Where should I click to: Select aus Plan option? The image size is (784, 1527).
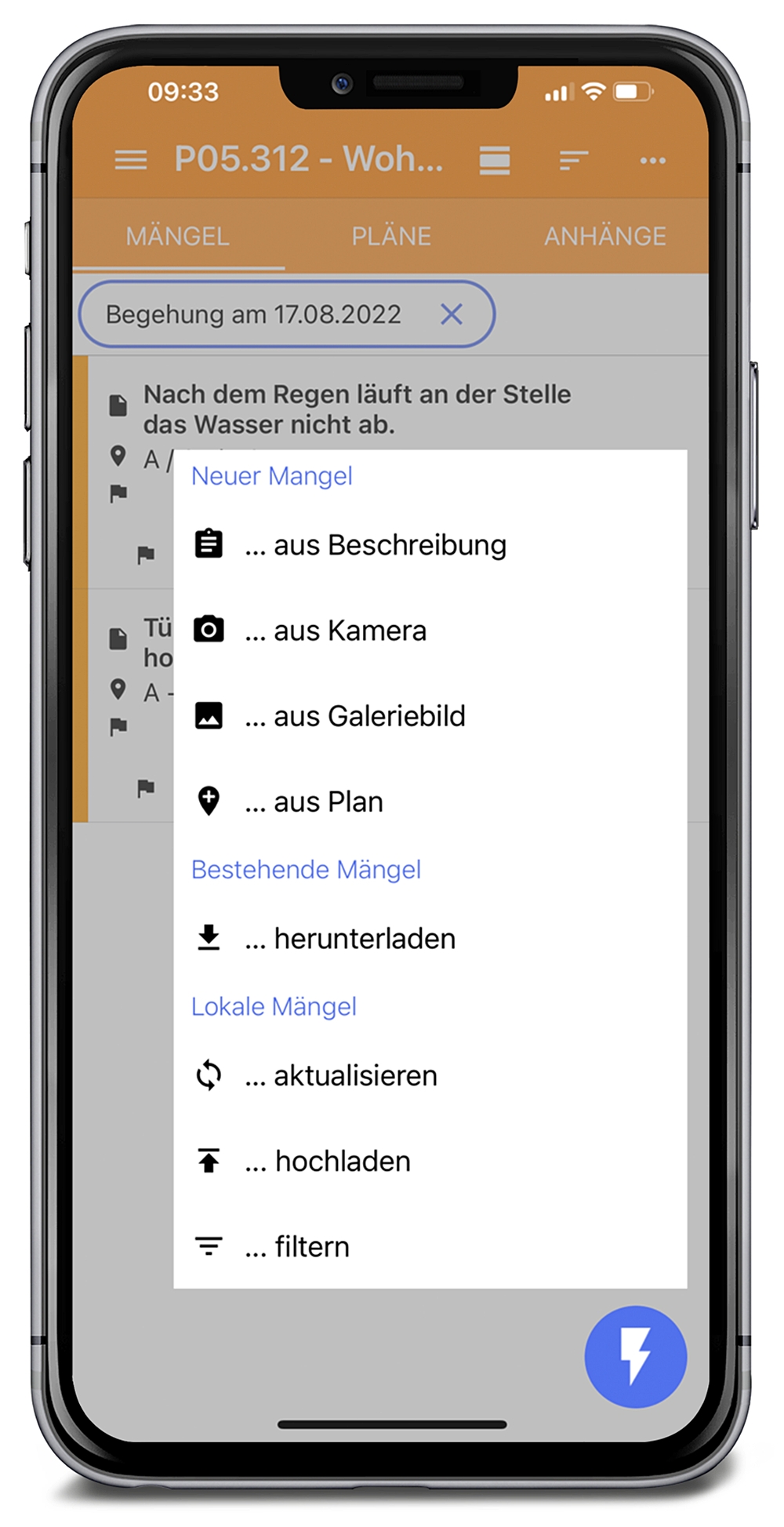tap(314, 802)
